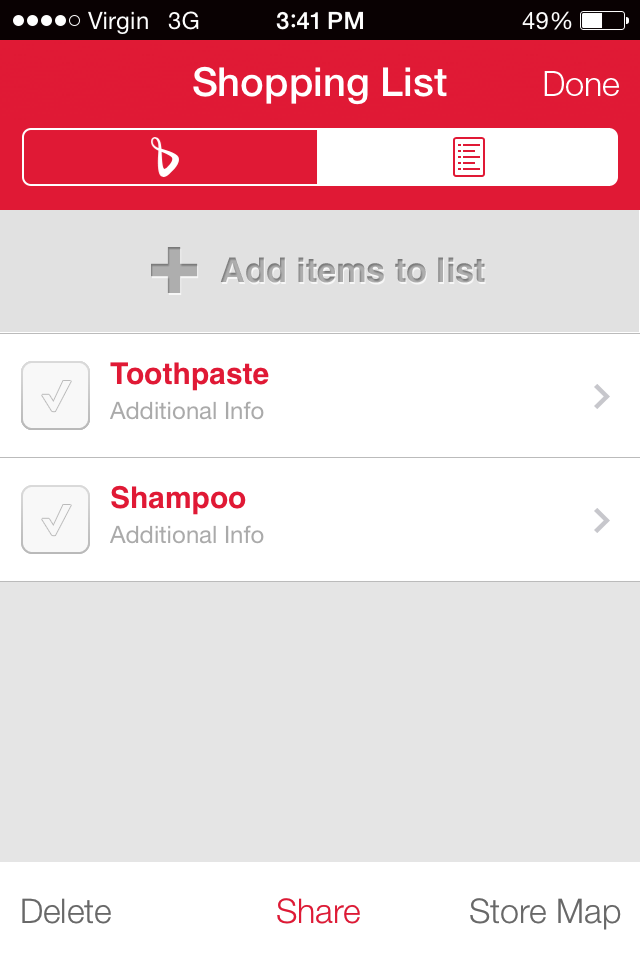Delete the shopping list

click(66, 912)
